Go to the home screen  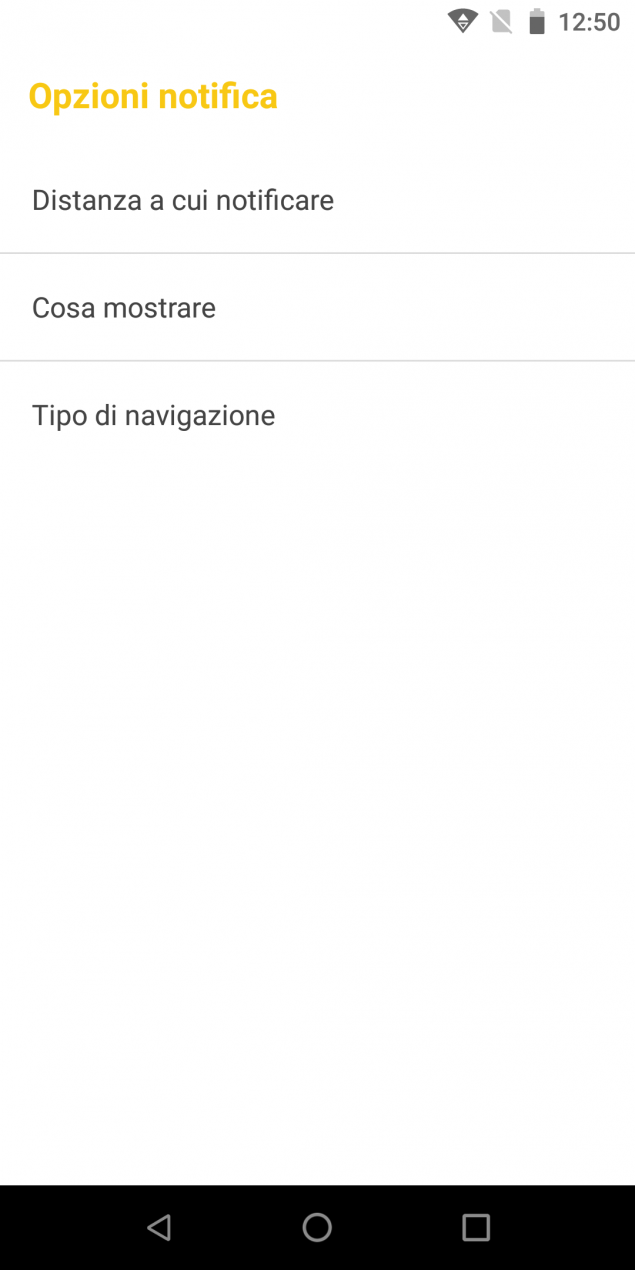pos(317,1227)
